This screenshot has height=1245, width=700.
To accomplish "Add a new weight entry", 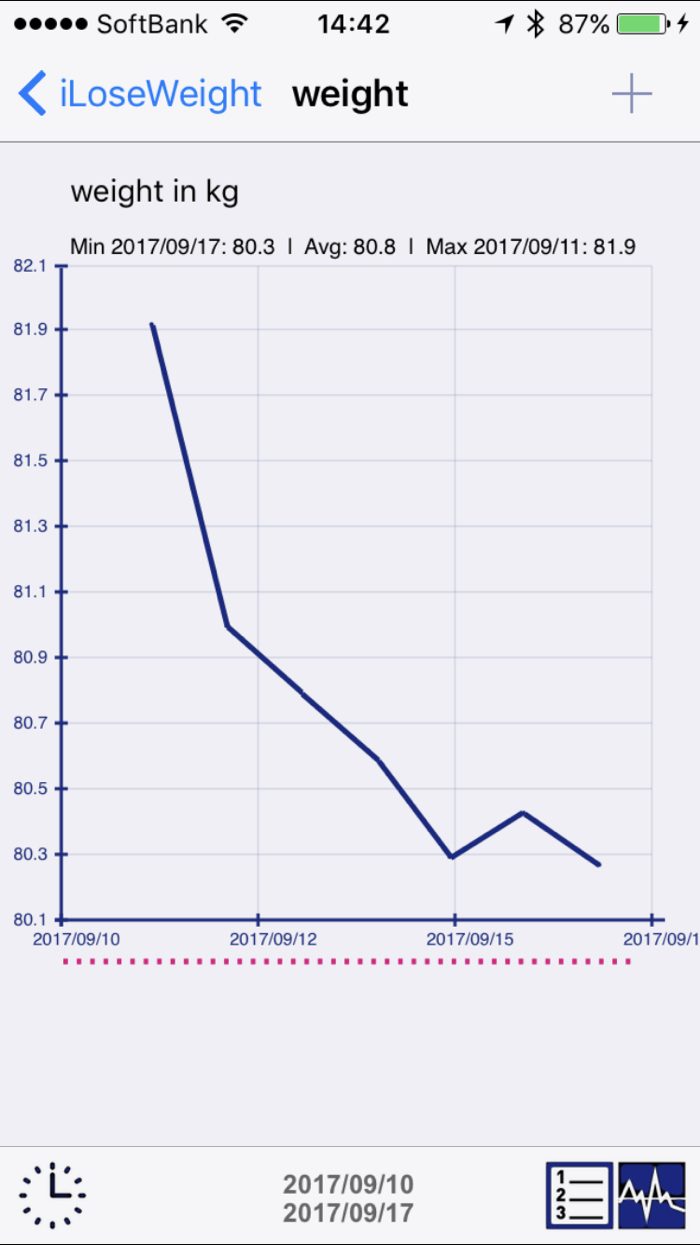I will coord(631,95).
